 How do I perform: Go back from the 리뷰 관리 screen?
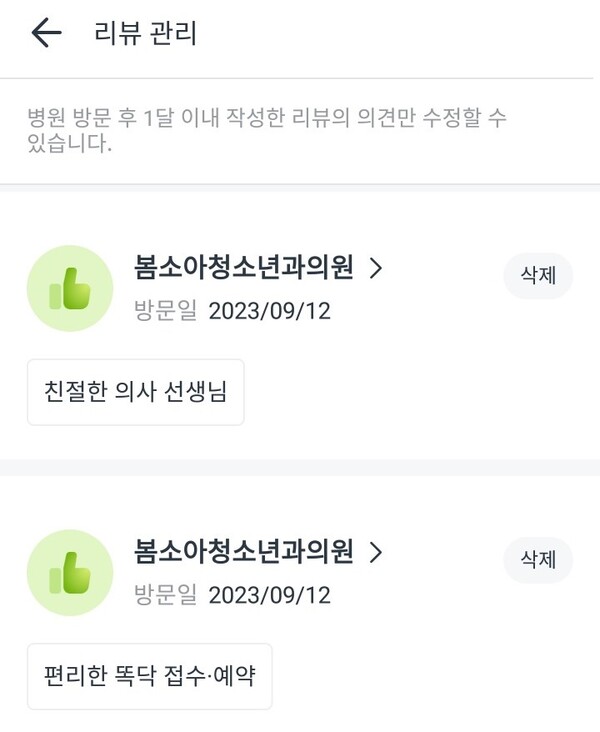tap(46, 33)
